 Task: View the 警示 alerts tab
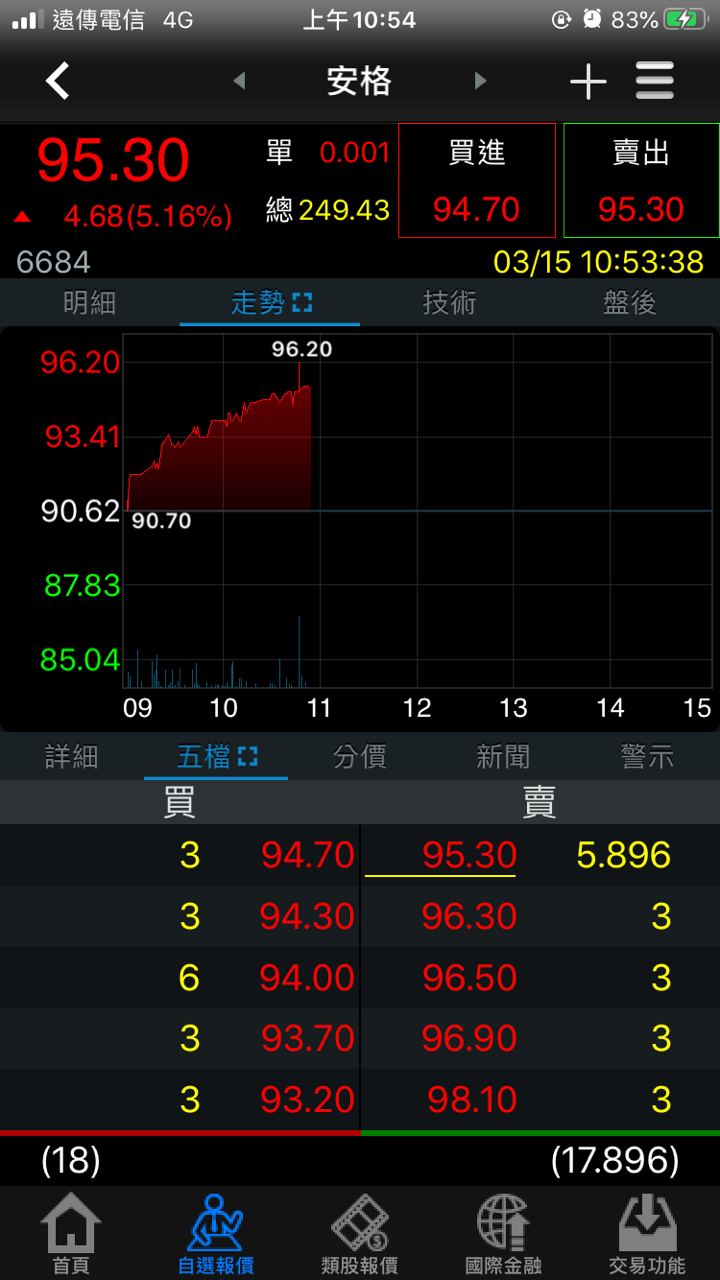click(647, 757)
